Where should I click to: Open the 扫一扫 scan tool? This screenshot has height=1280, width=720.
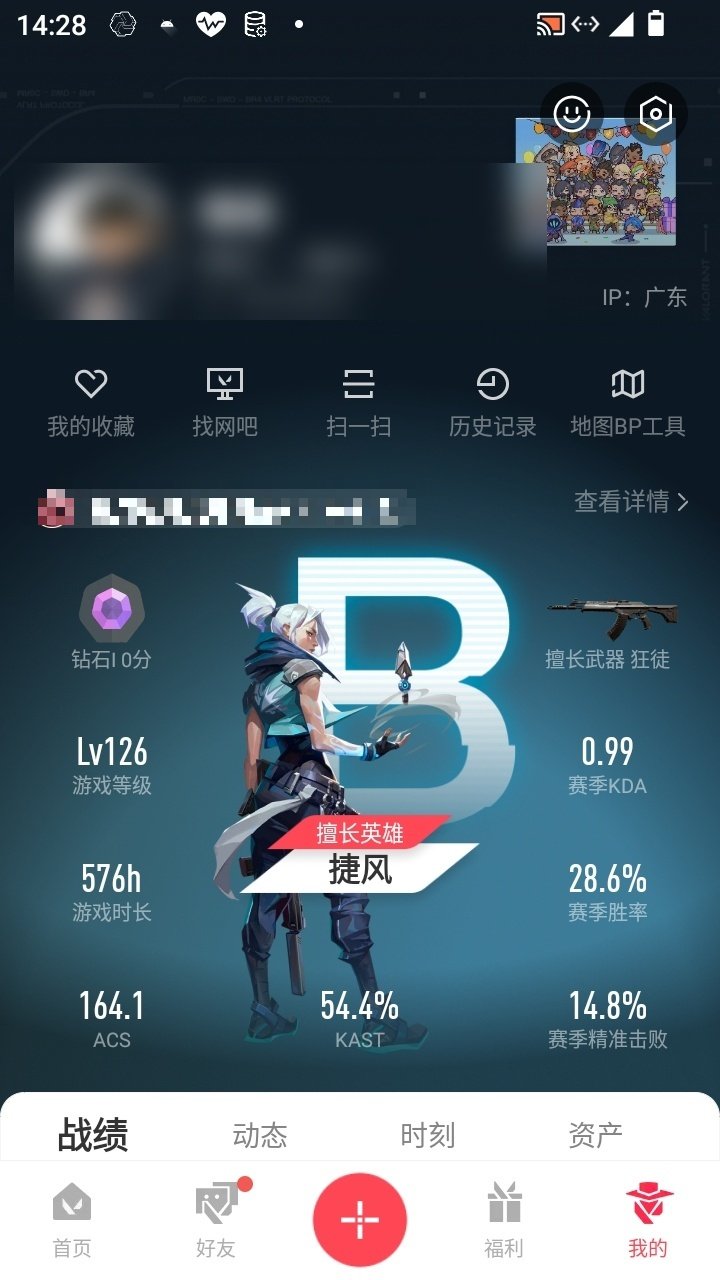360,400
